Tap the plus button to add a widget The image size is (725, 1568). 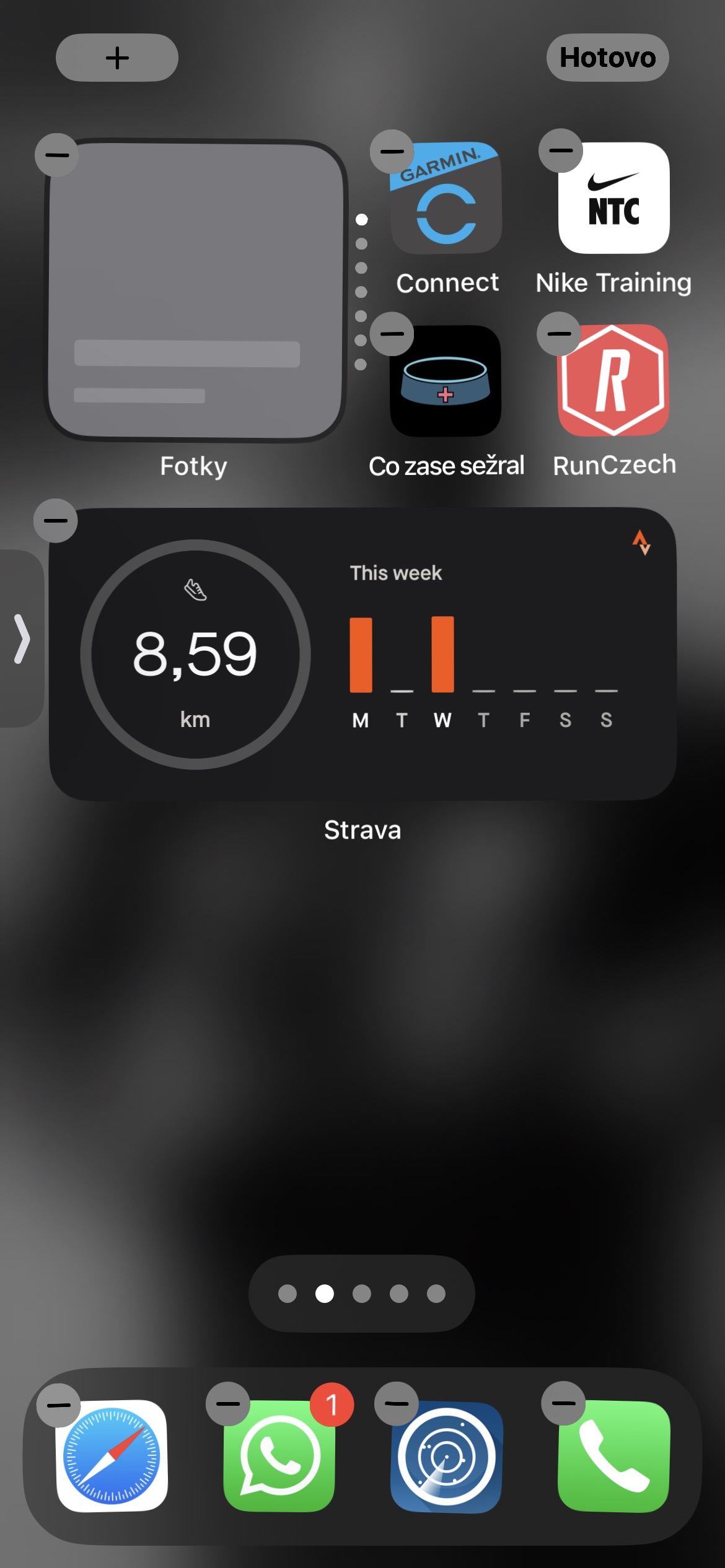(x=116, y=58)
